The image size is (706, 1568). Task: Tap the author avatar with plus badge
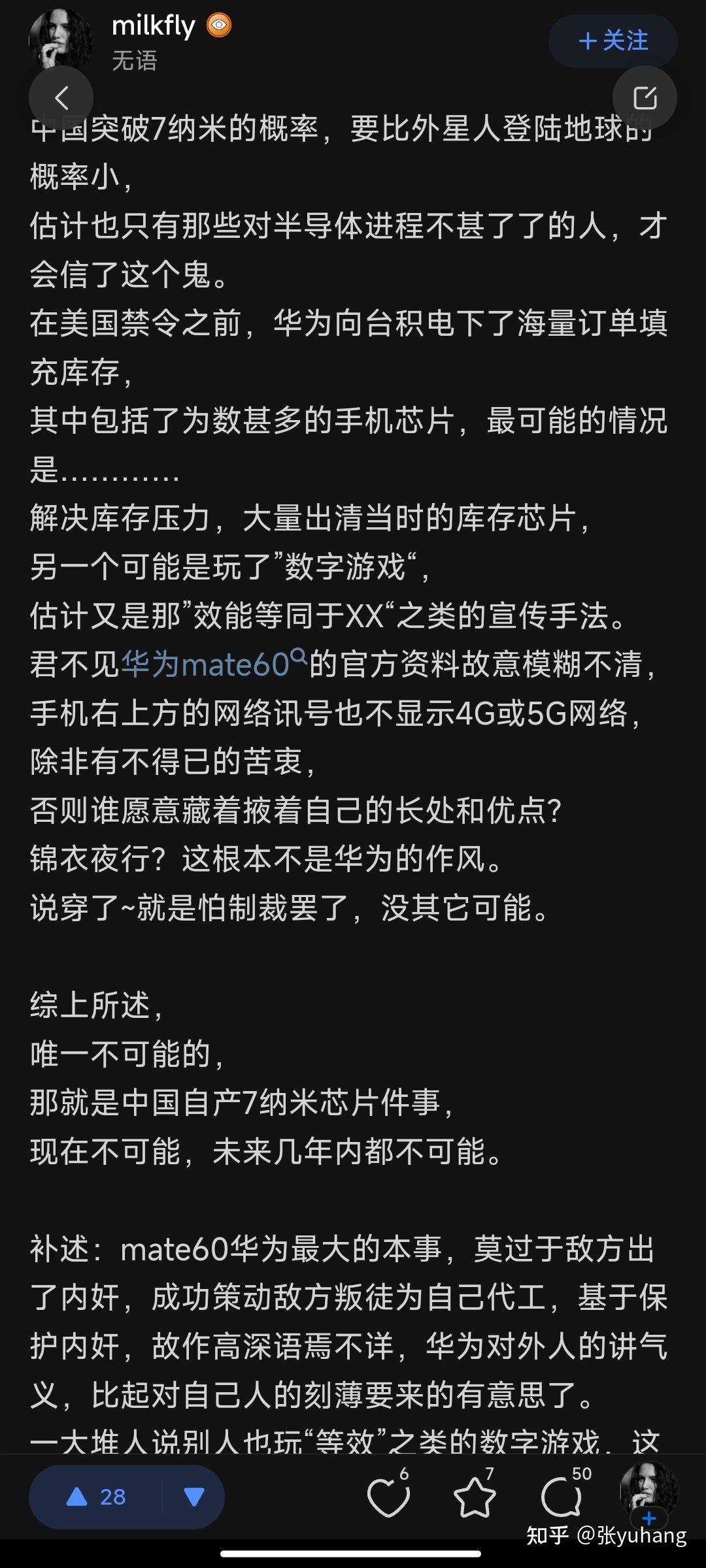[x=648, y=1493]
